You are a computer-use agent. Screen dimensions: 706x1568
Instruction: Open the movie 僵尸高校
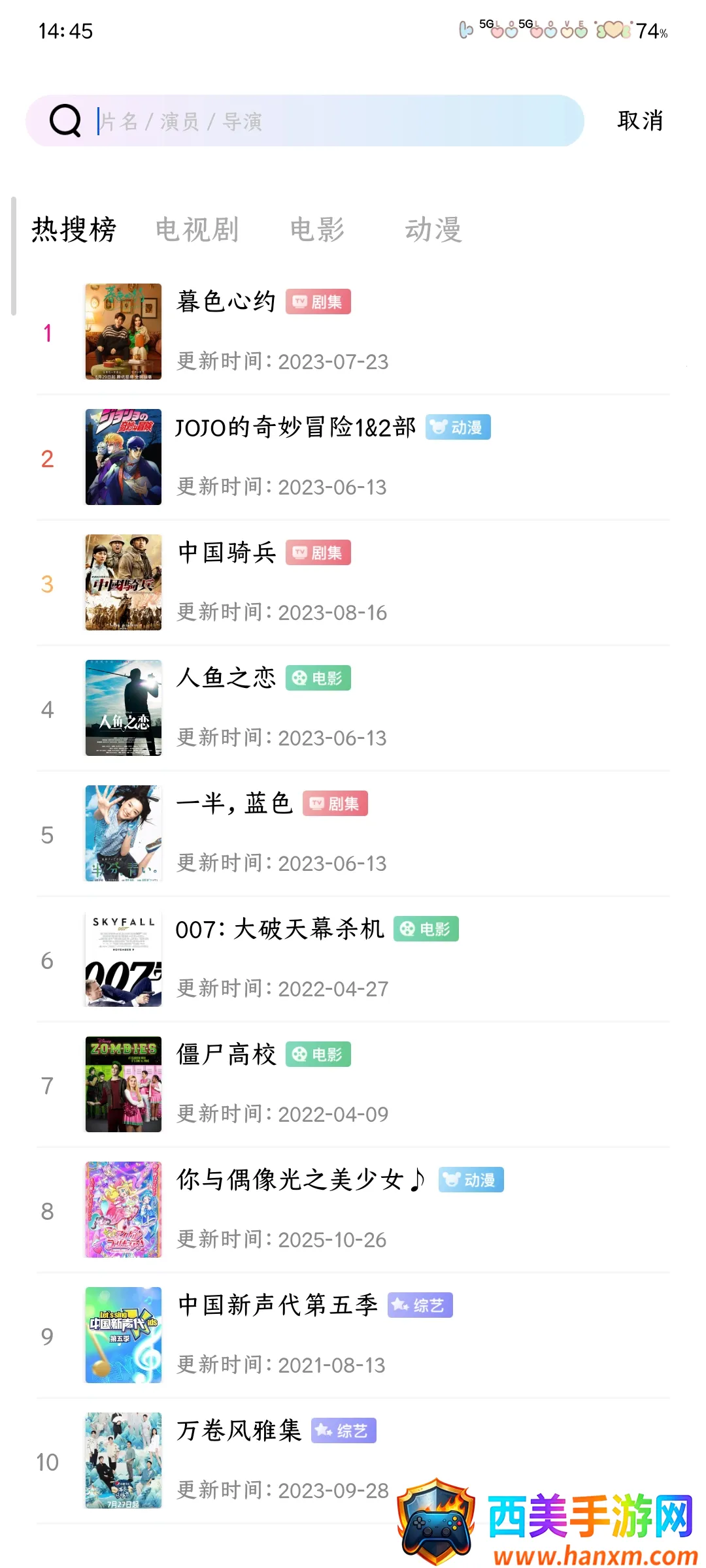pos(226,1054)
